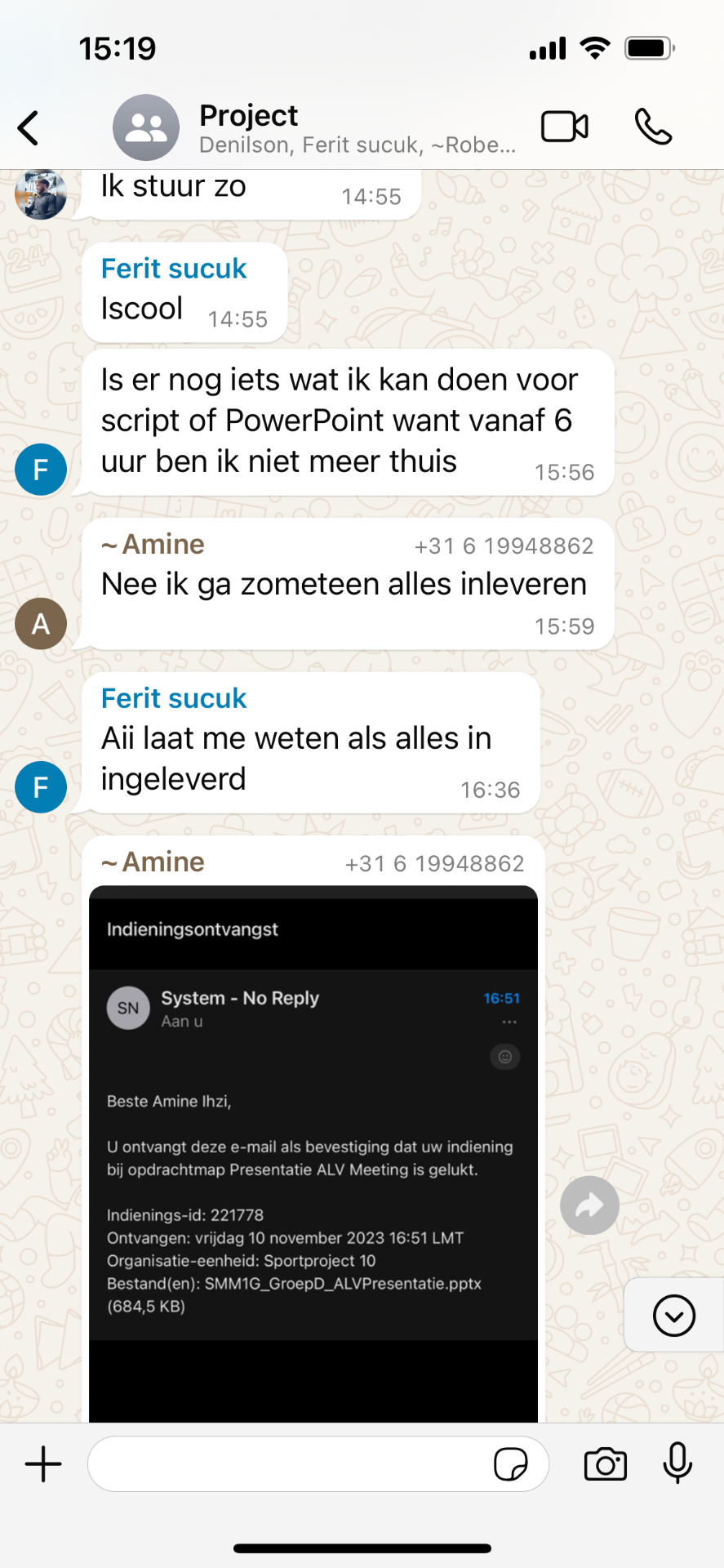724x1568 pixels.
Task: Tap Amine's brown A avatar
Action: [x=41, y=624]
